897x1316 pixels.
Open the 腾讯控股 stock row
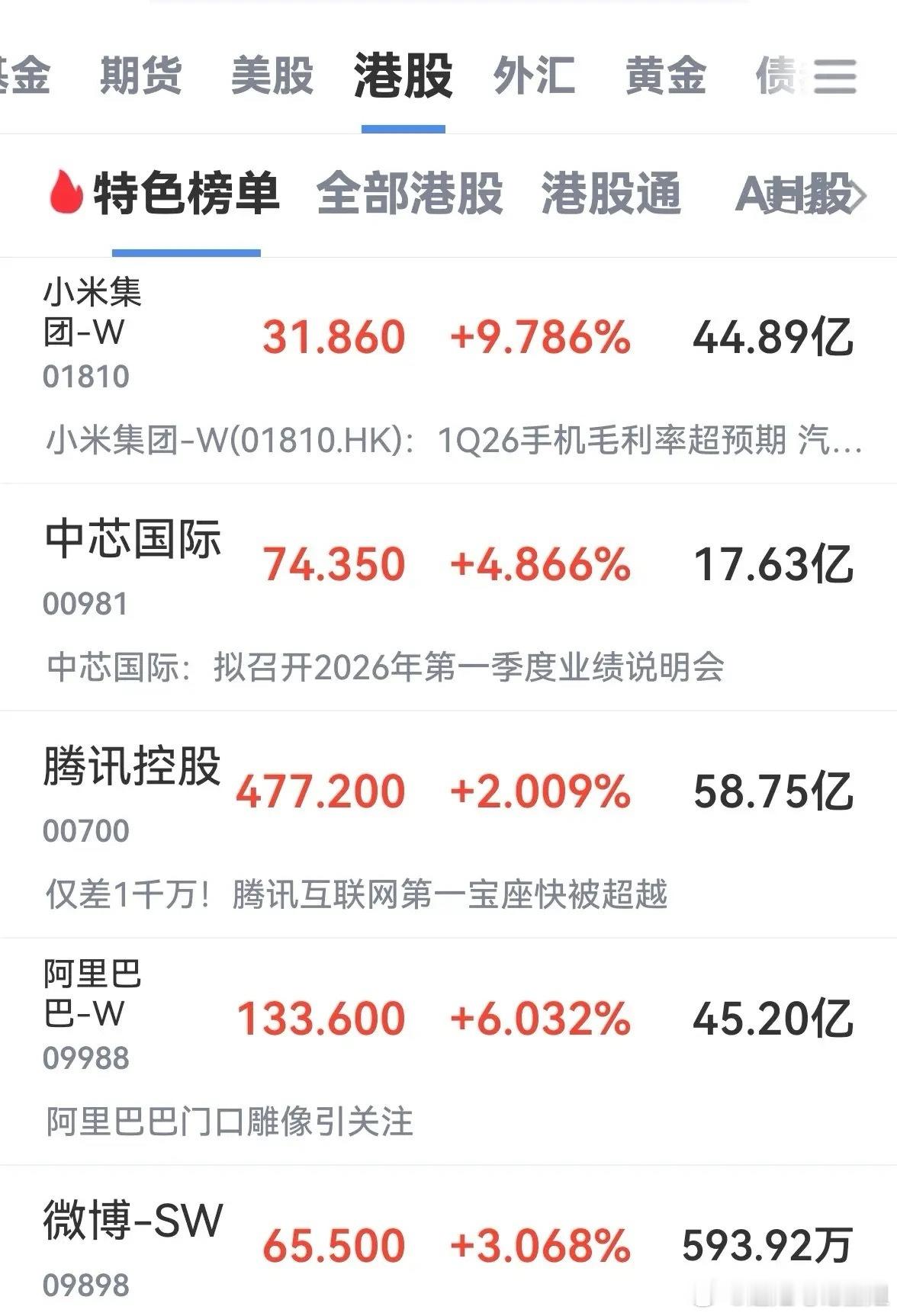pos(448,791)
